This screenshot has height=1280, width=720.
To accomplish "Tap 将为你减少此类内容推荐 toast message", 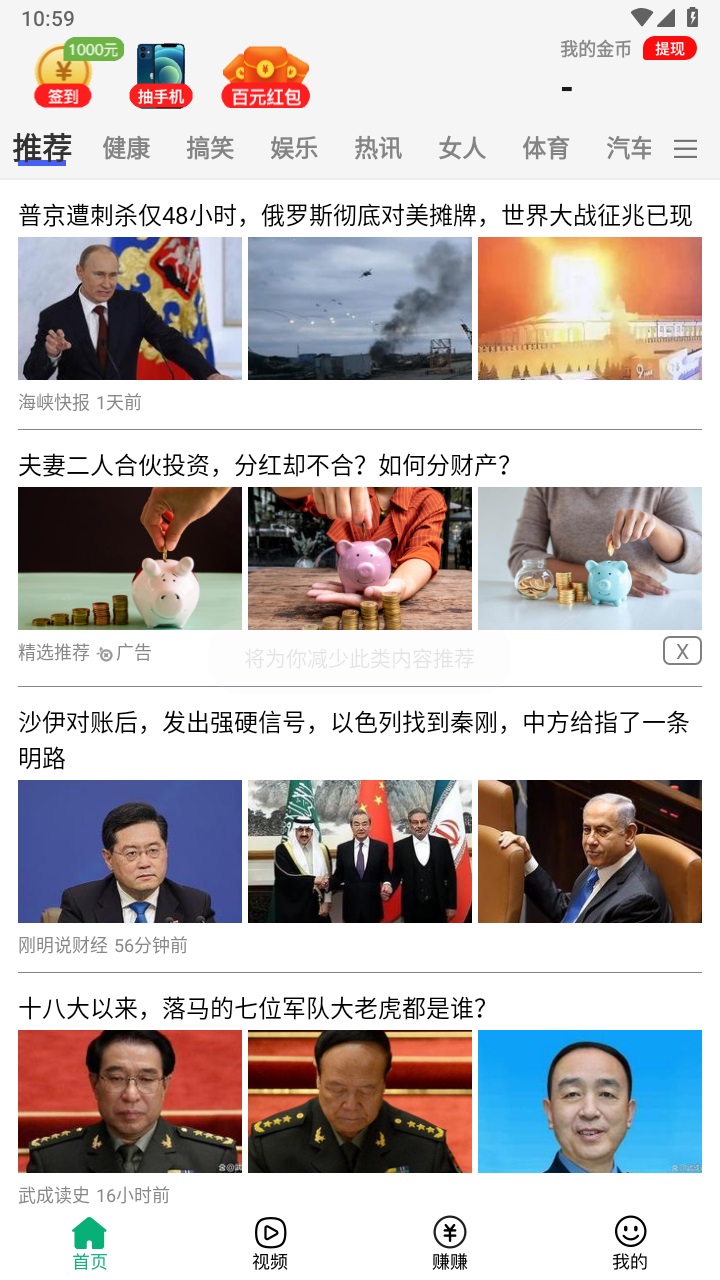I will (x=360, y=658).
